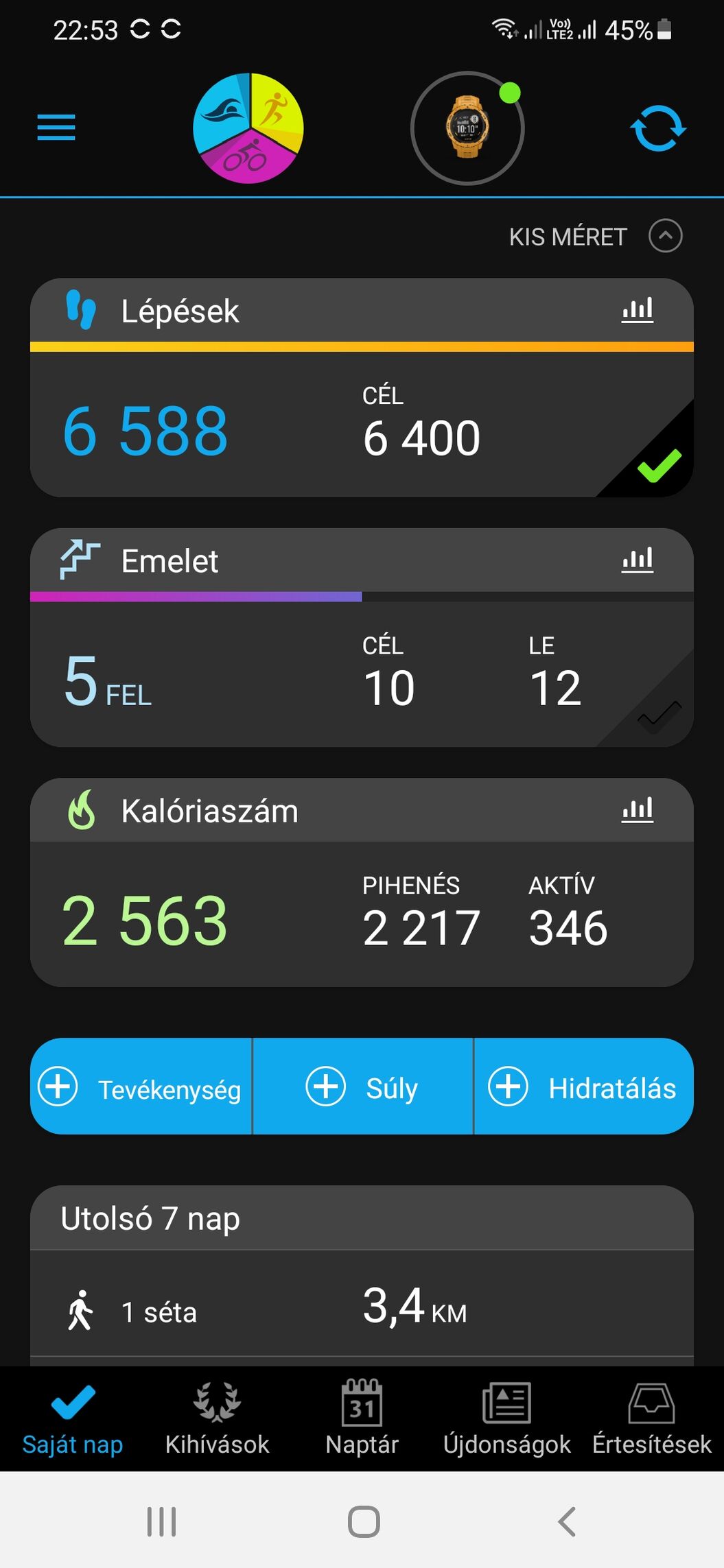
Task: Add a new Tevékenység activity
Action: (141, 1087)
